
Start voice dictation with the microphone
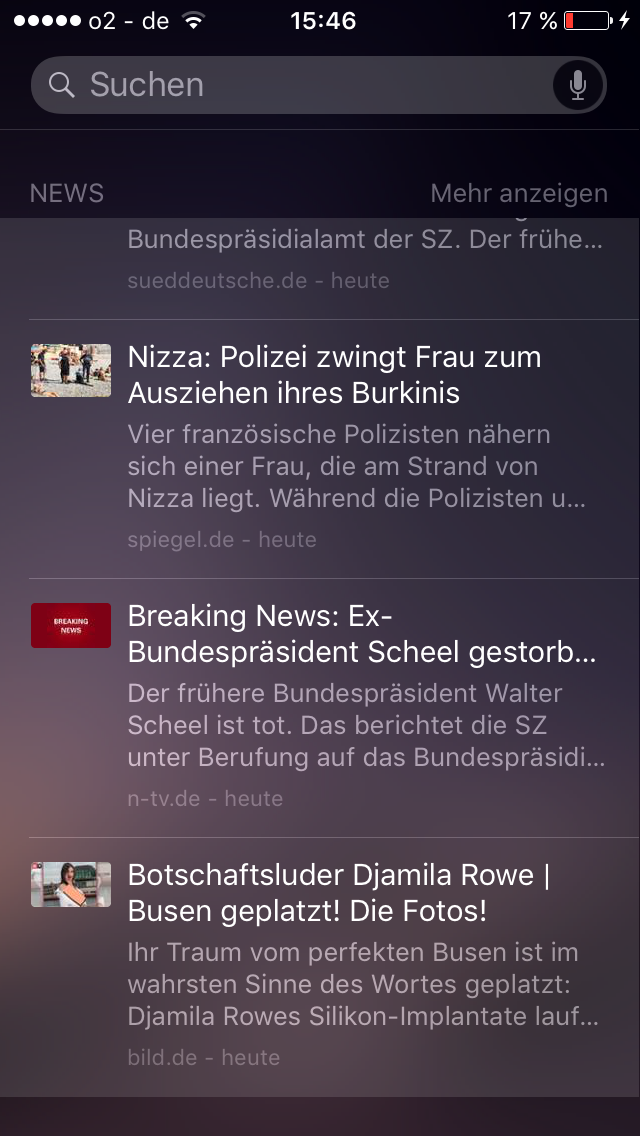578,85
